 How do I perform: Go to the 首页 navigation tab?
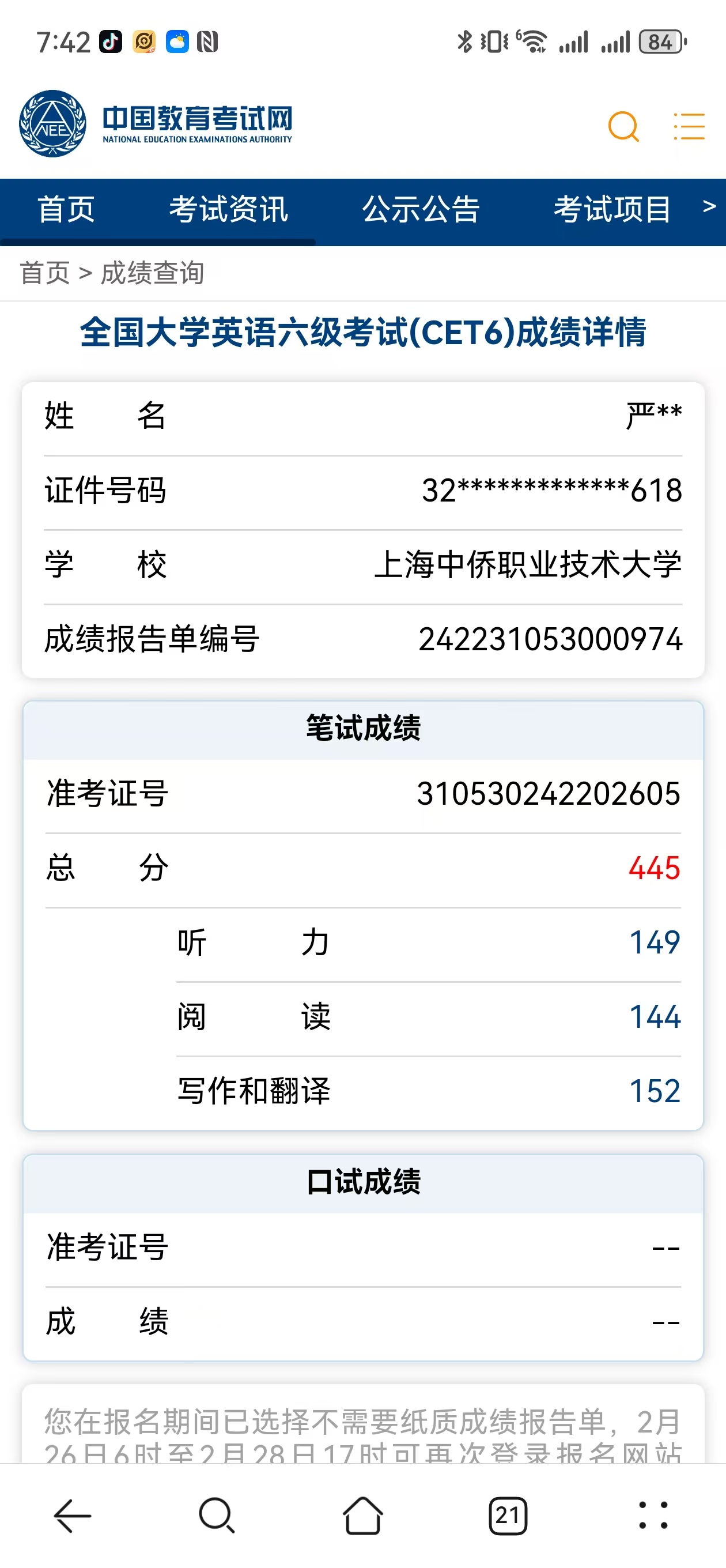[x=66, y=209]
